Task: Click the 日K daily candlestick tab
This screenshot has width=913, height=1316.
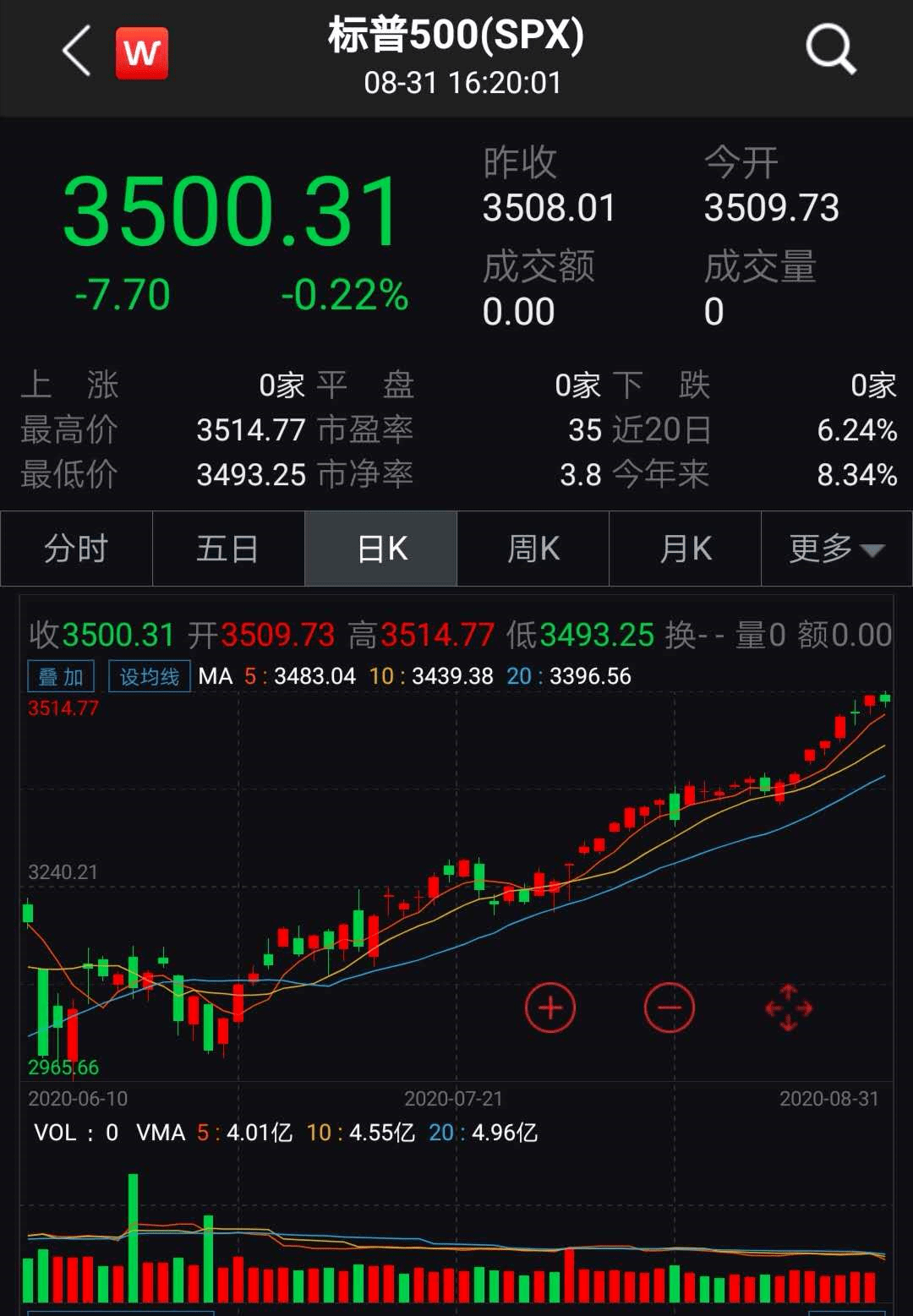Action: coord(380,549)
